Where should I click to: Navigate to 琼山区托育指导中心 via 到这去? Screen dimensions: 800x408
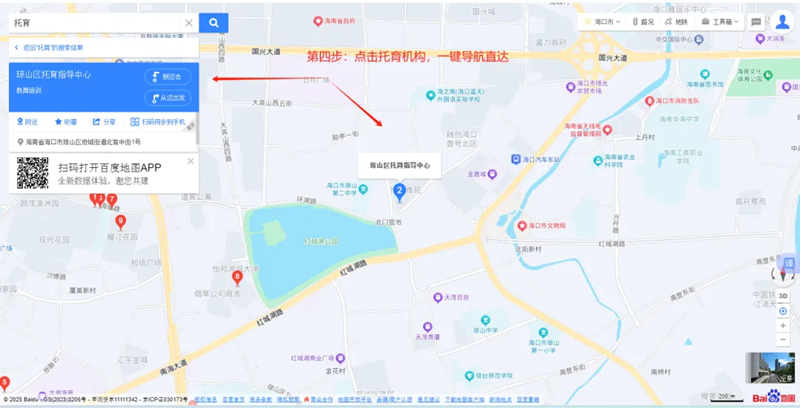169,76
